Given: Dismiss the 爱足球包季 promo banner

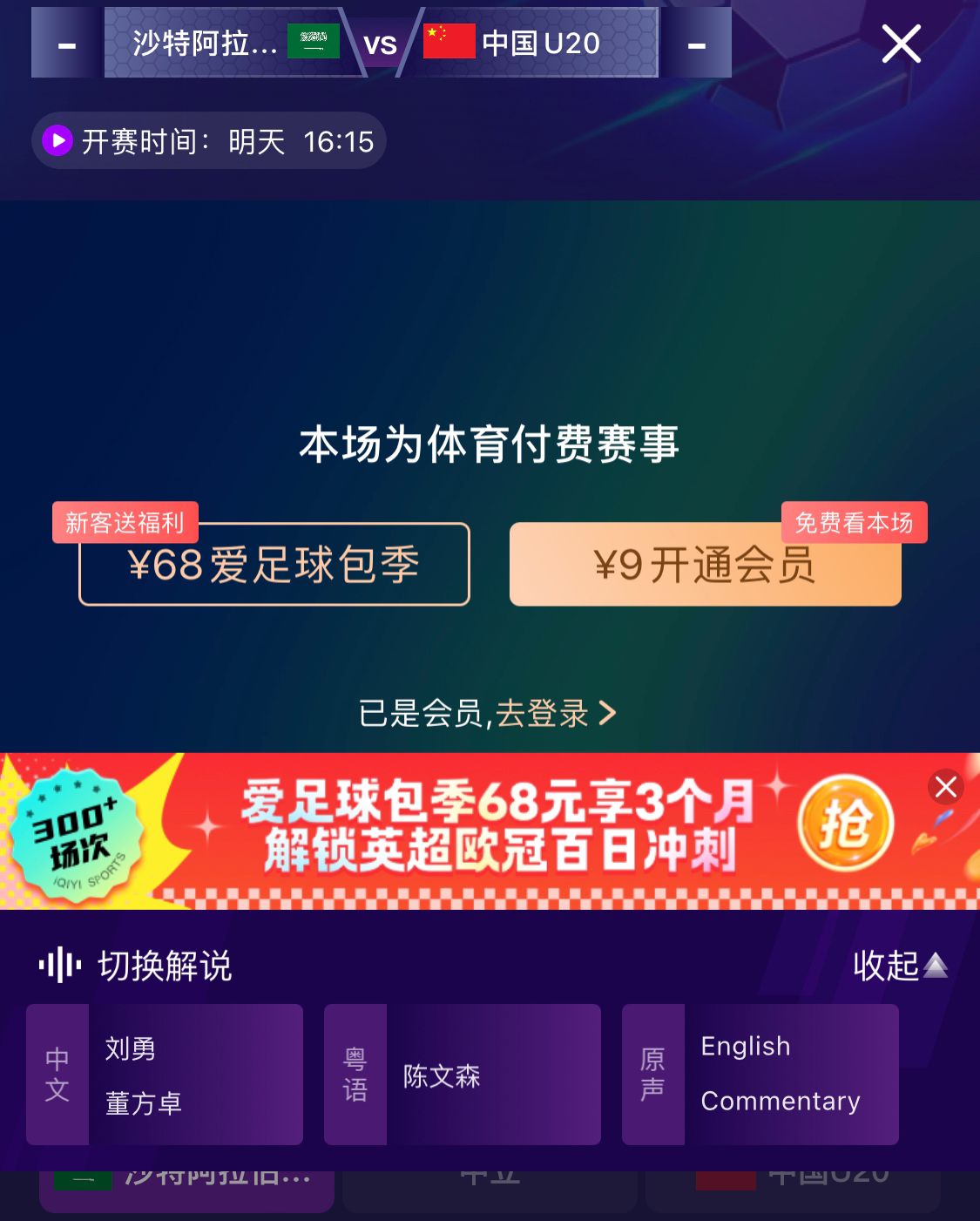Looking at the screenshot, I should (x=946, y=787).
